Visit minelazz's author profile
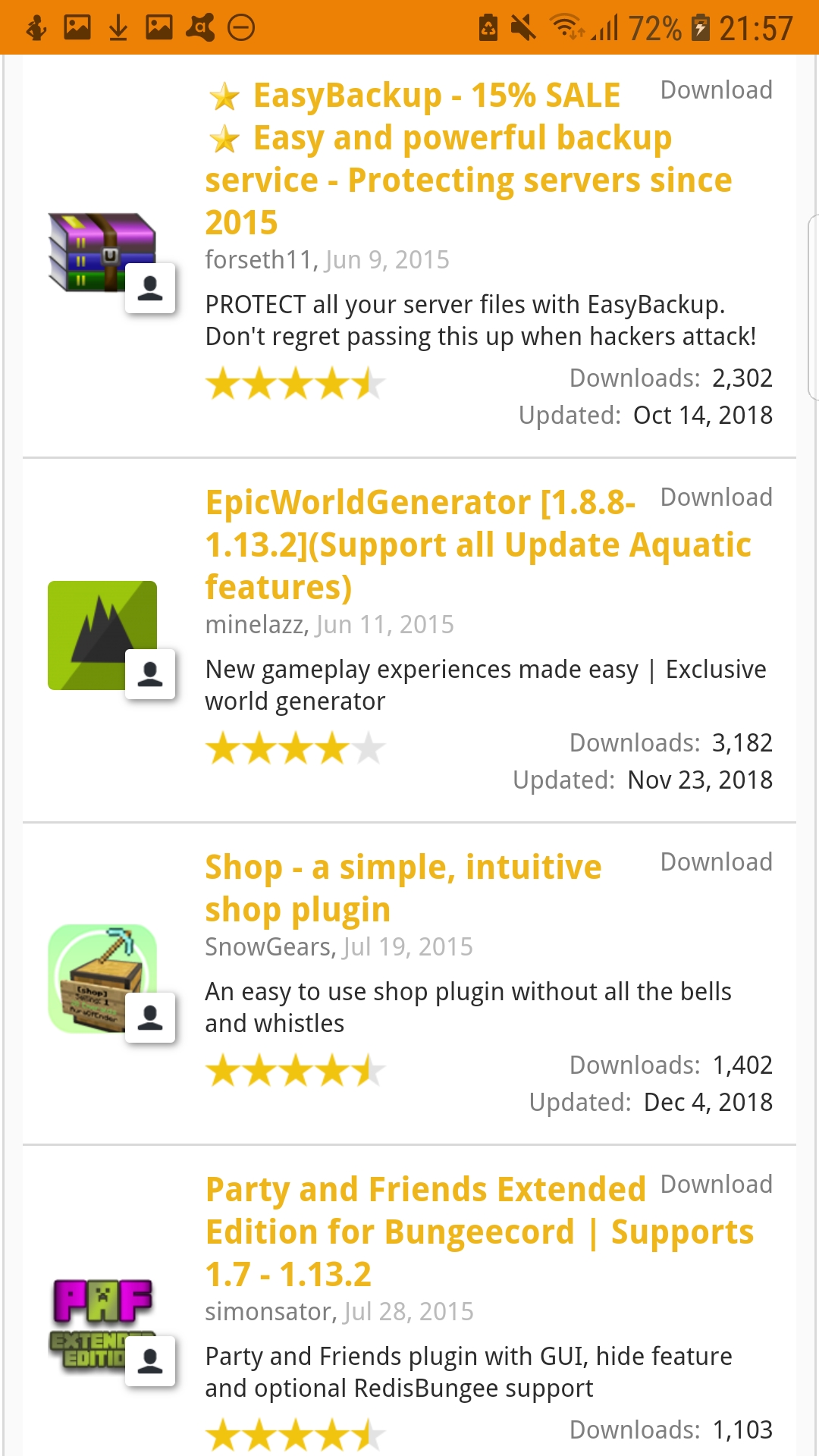This screenshot has height=1456, width=819. (255, 625)
